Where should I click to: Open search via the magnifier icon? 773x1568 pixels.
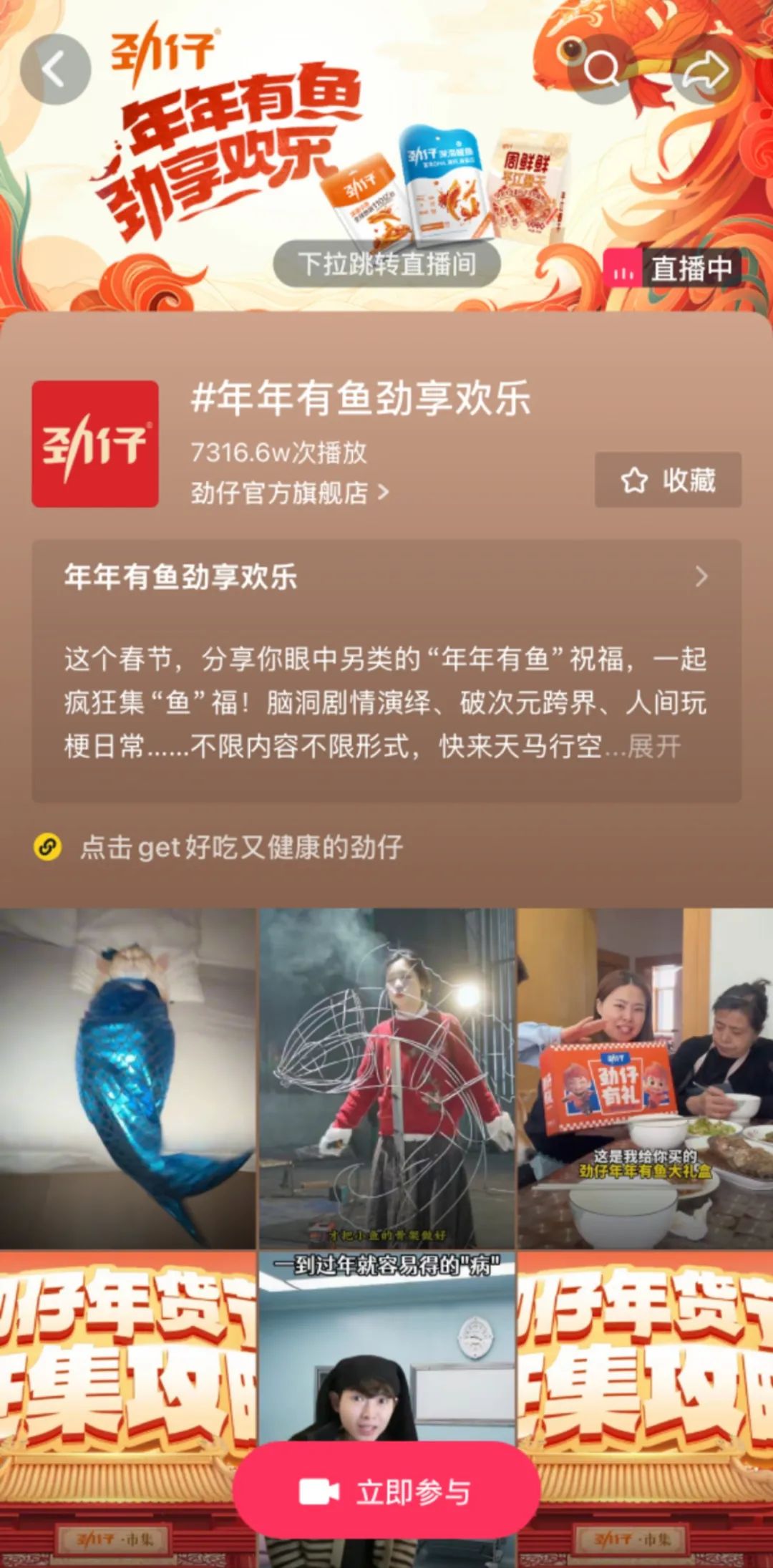(x=602, y=69)
